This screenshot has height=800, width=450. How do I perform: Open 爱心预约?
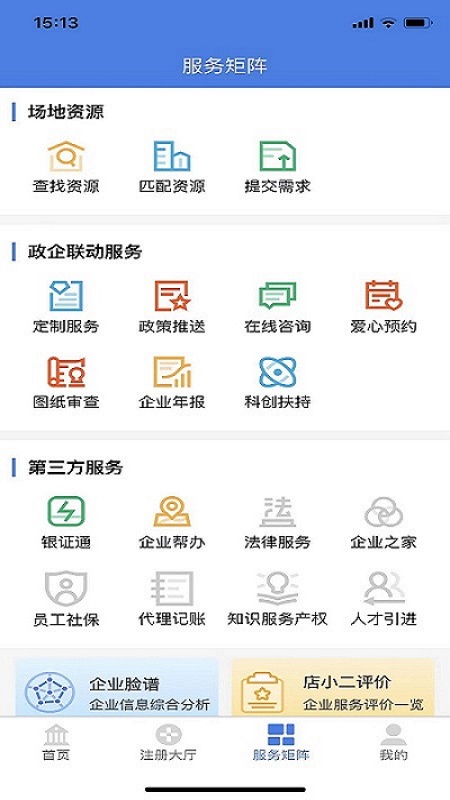[x=384, y=307]
